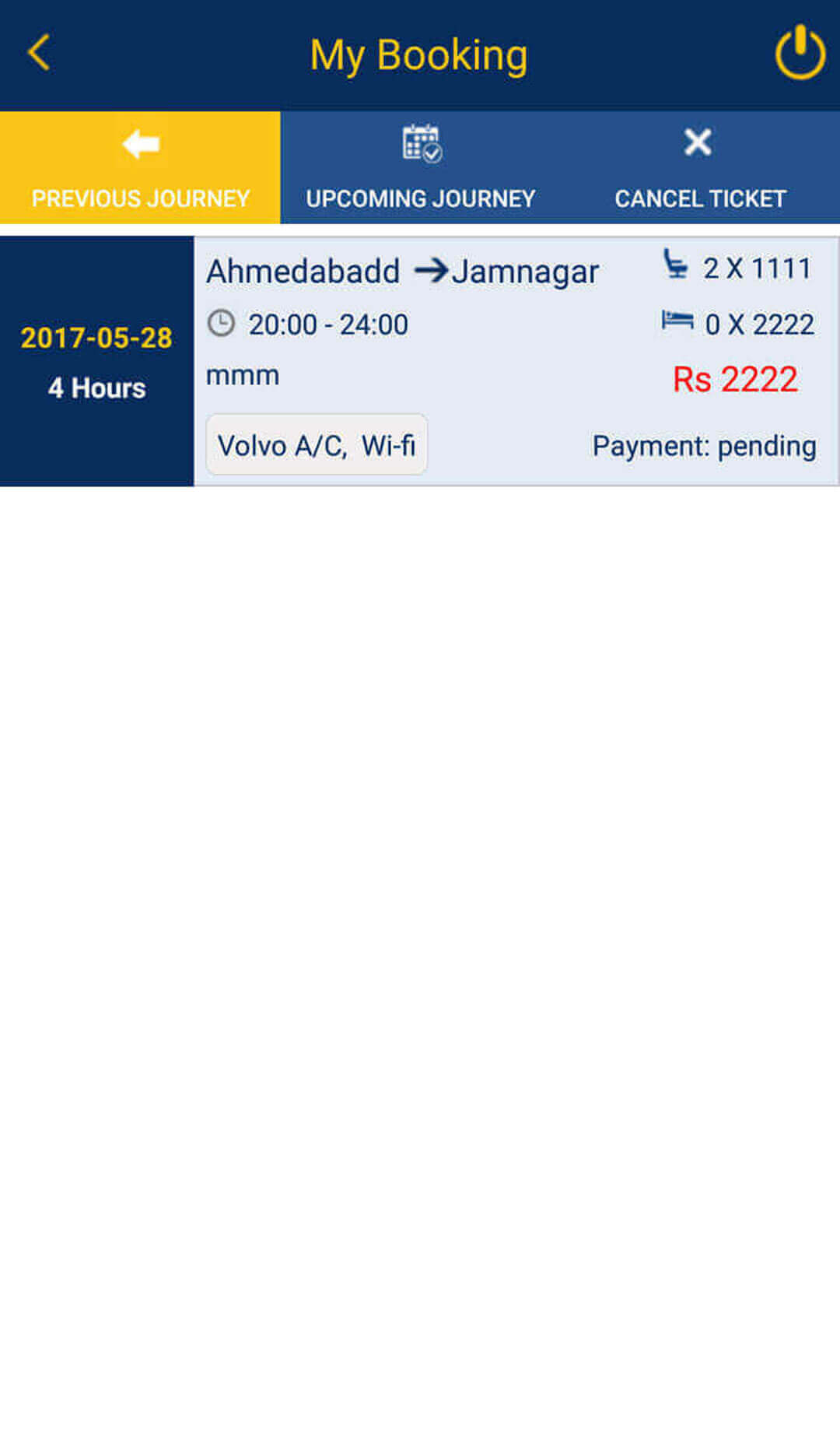Select the Previous Journey tab

tap(140, 167)
